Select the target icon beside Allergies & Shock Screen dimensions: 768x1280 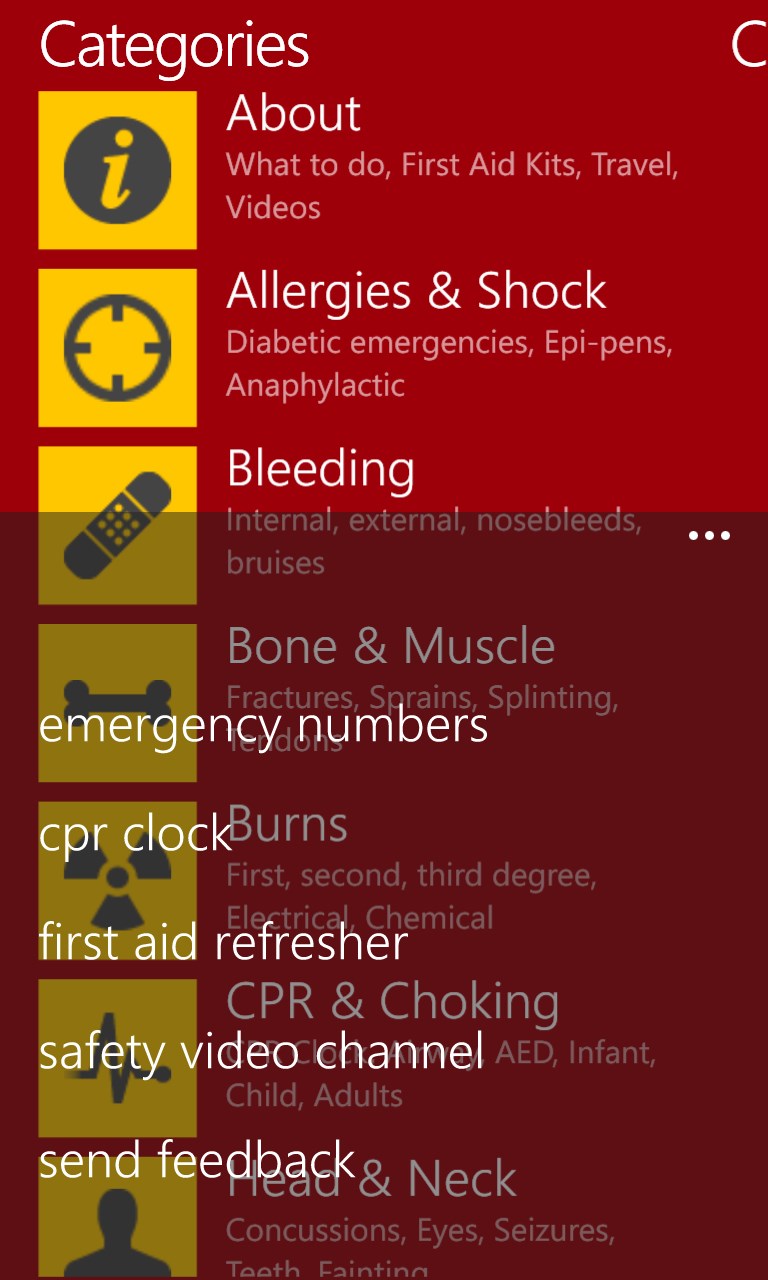tap(117, 347)
